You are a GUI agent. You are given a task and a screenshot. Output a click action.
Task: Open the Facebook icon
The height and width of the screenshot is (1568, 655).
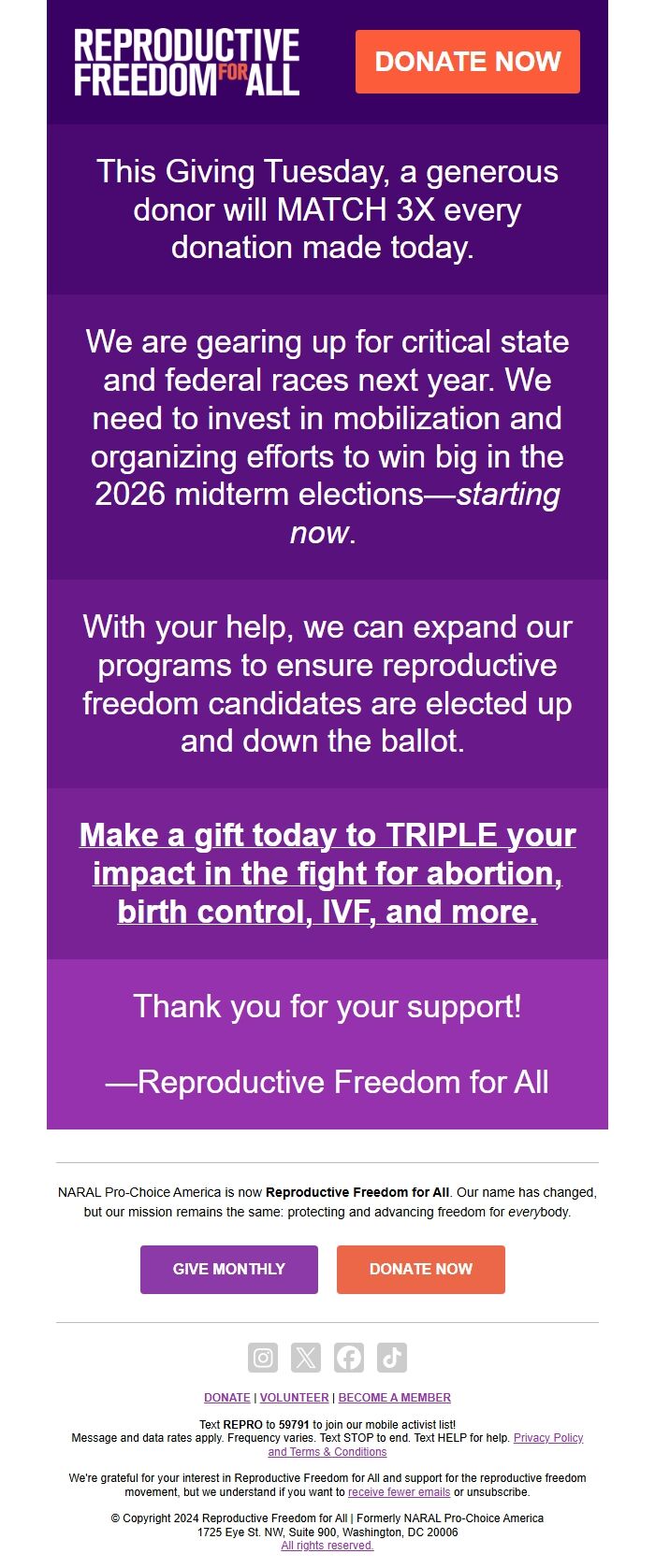click(349, 1358)
